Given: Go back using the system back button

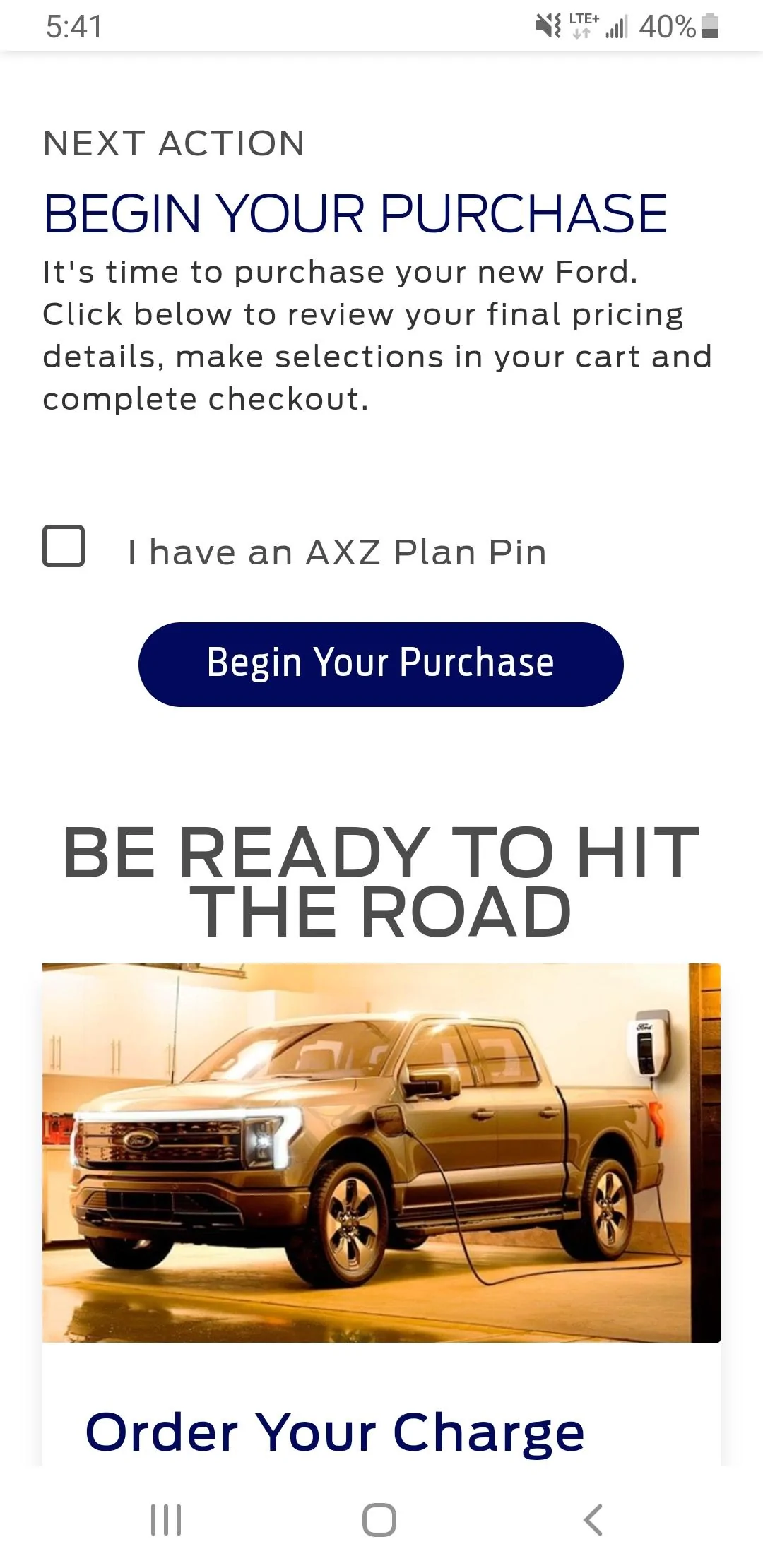Looking at the screenshot, I should (x=593, y=1519).
